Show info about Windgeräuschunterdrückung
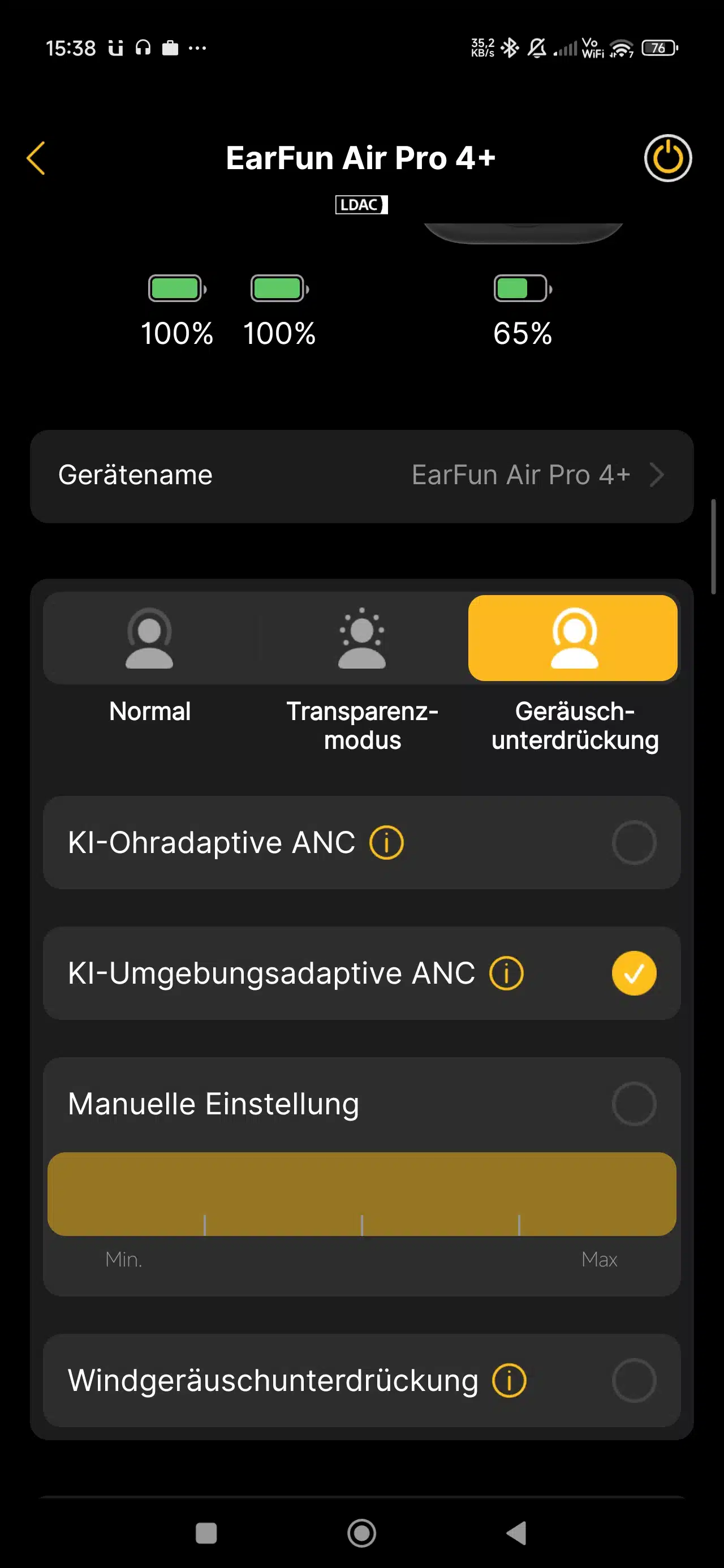Screen dimensions: 724x1568 (x=509, y=1381)
